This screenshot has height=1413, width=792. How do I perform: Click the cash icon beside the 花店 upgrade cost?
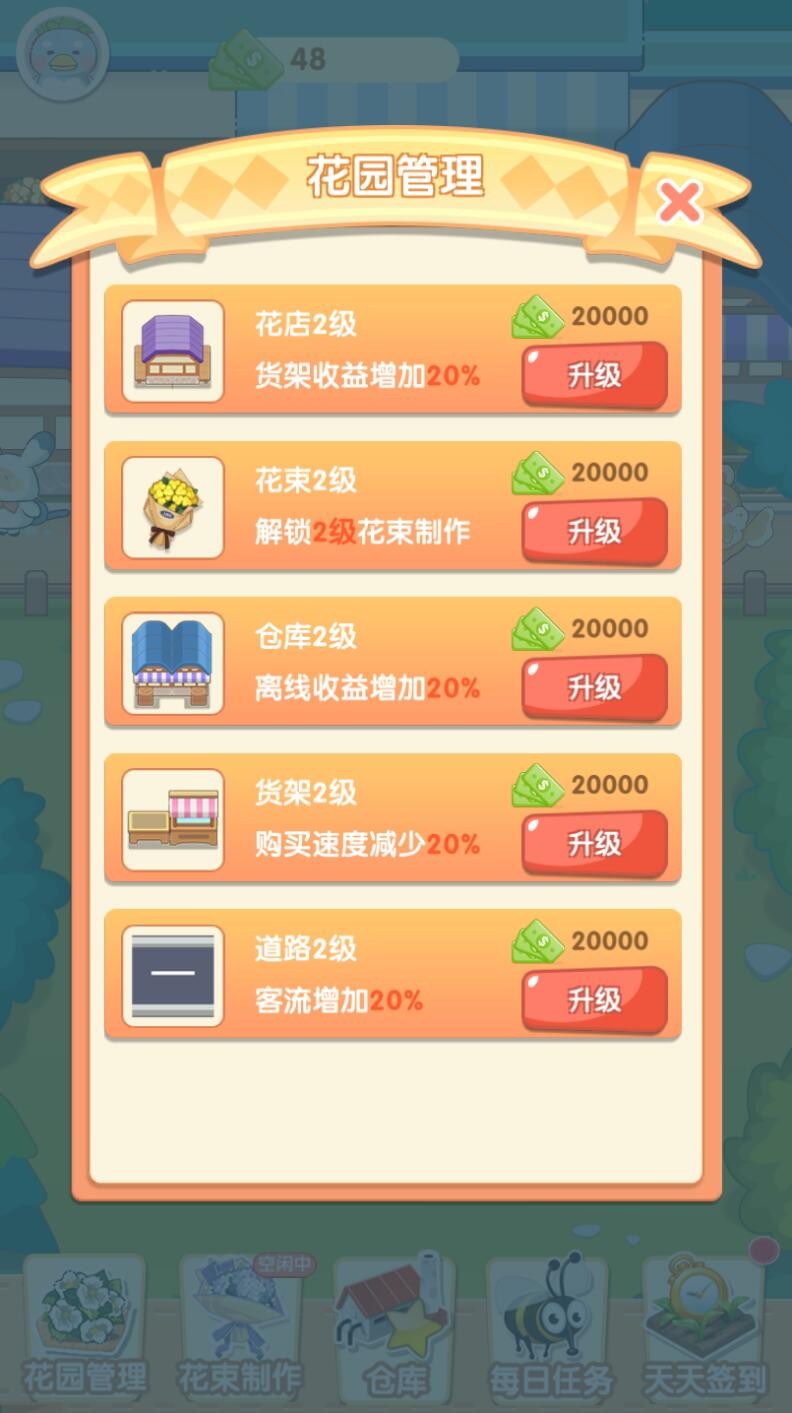[536, 317]
